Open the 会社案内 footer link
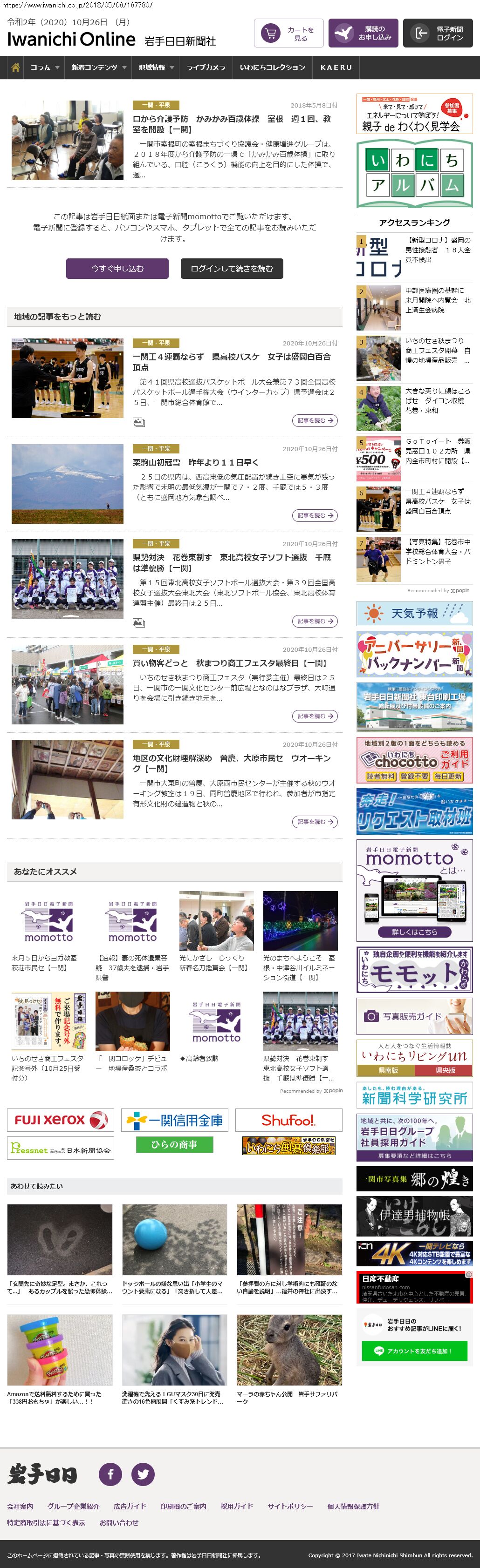The height and width of the screenshot is (1568, 480). click(20, 1506)
